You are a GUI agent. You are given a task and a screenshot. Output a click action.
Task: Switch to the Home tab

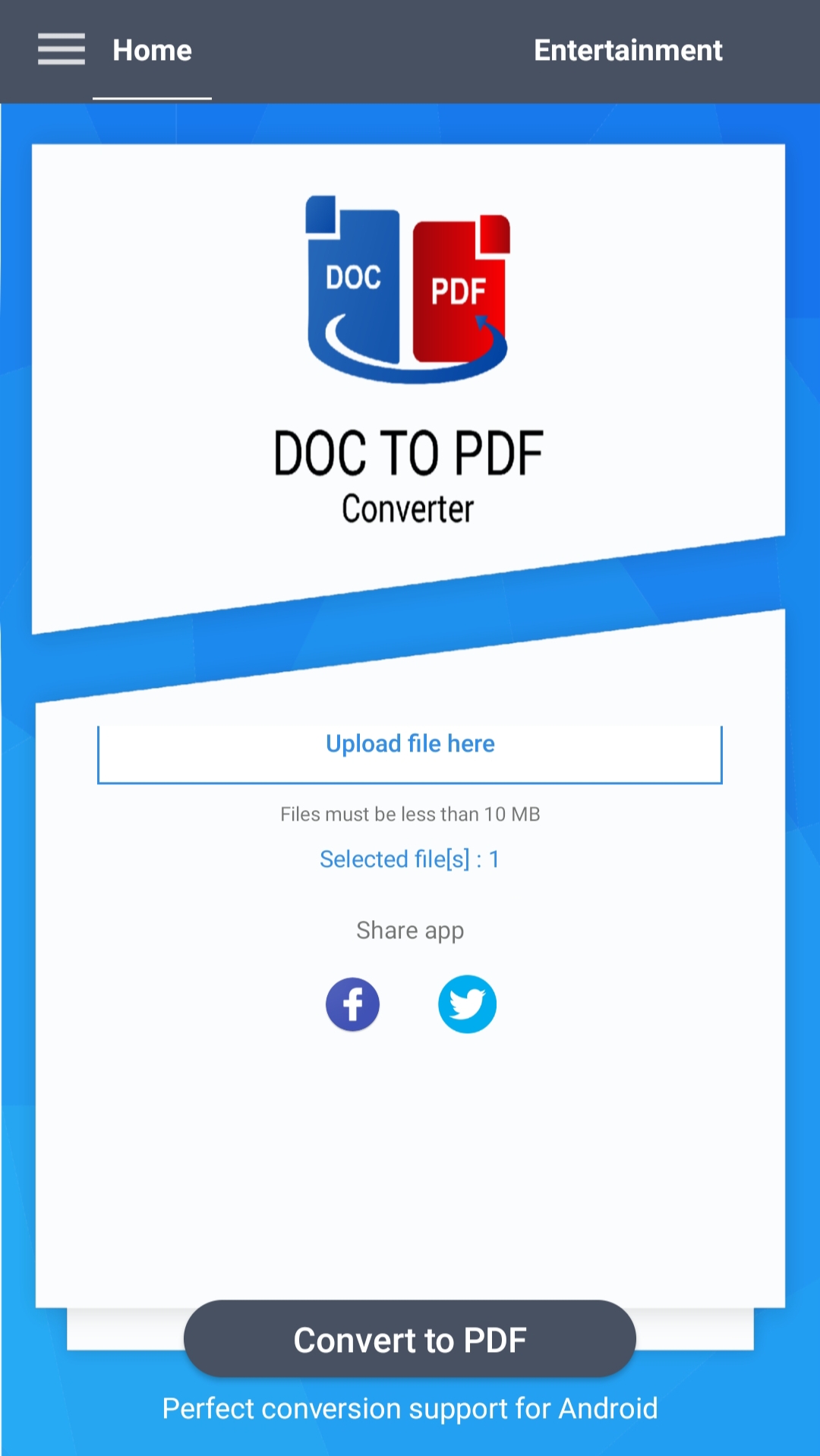(152, 51)
